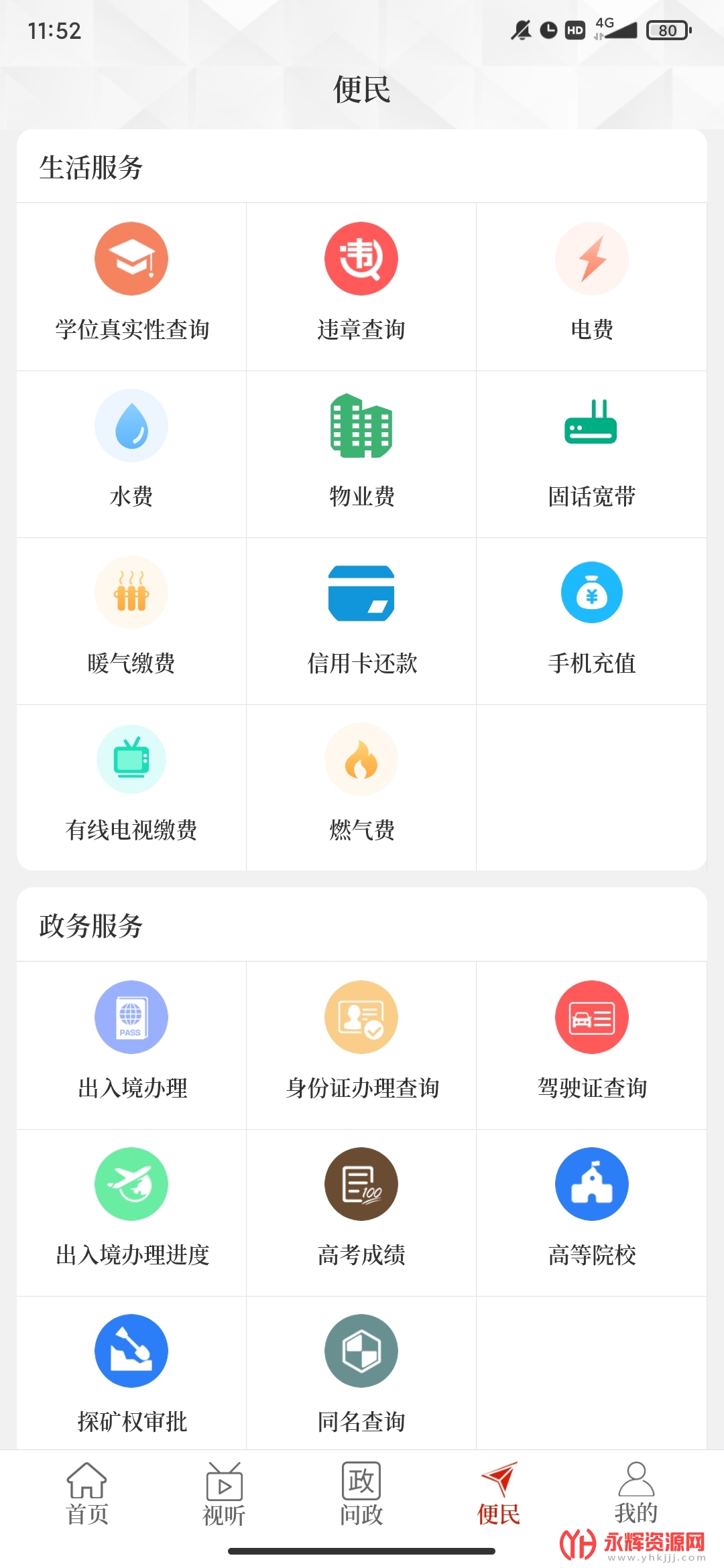Viewport: 724px width, 1568px height.
Task: Select 燃气费 gas bill item
Action: [x=361, y=788]
